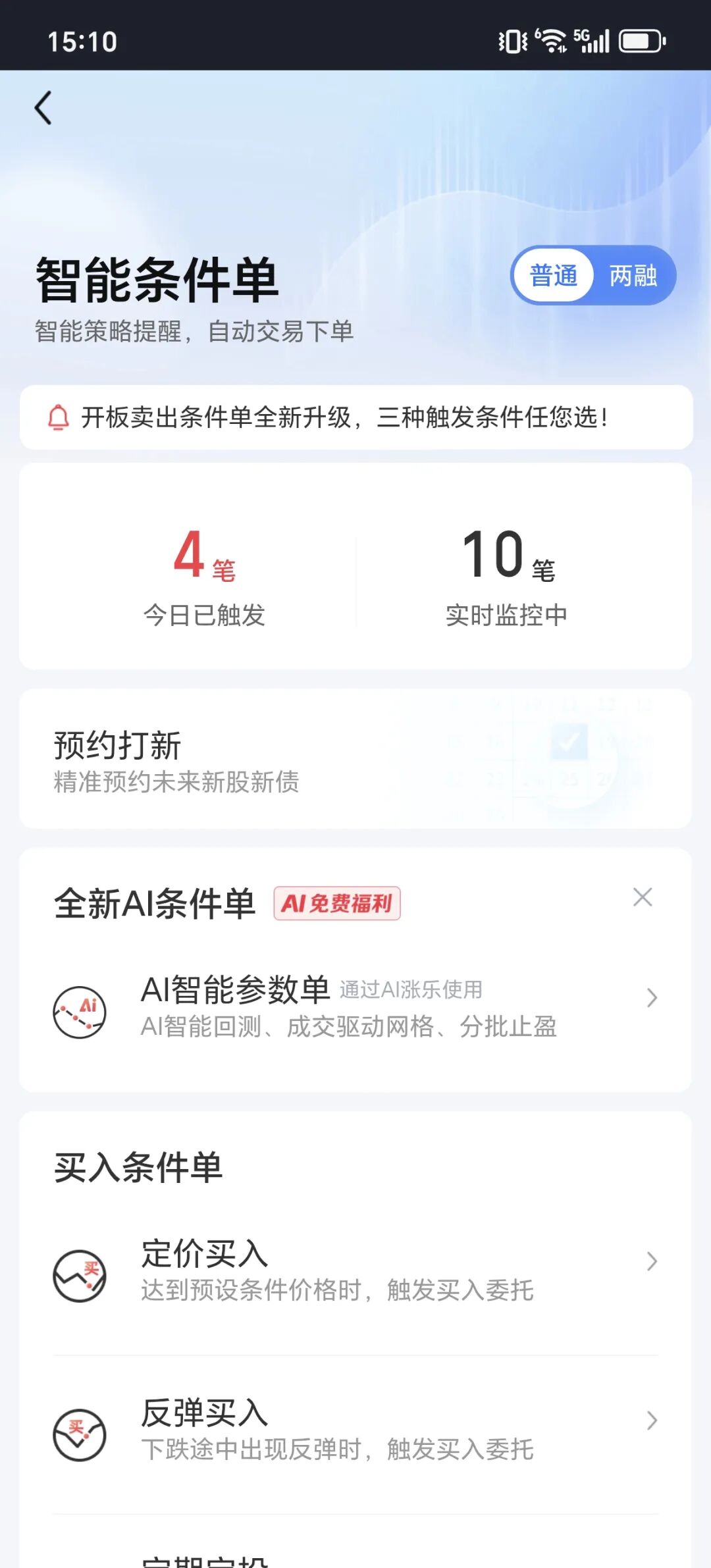The width and height of the screenshot is (711, 1568).
Task: Click the AI免费福利 badge
Action: pyautogui.click(x=338, y=902)
